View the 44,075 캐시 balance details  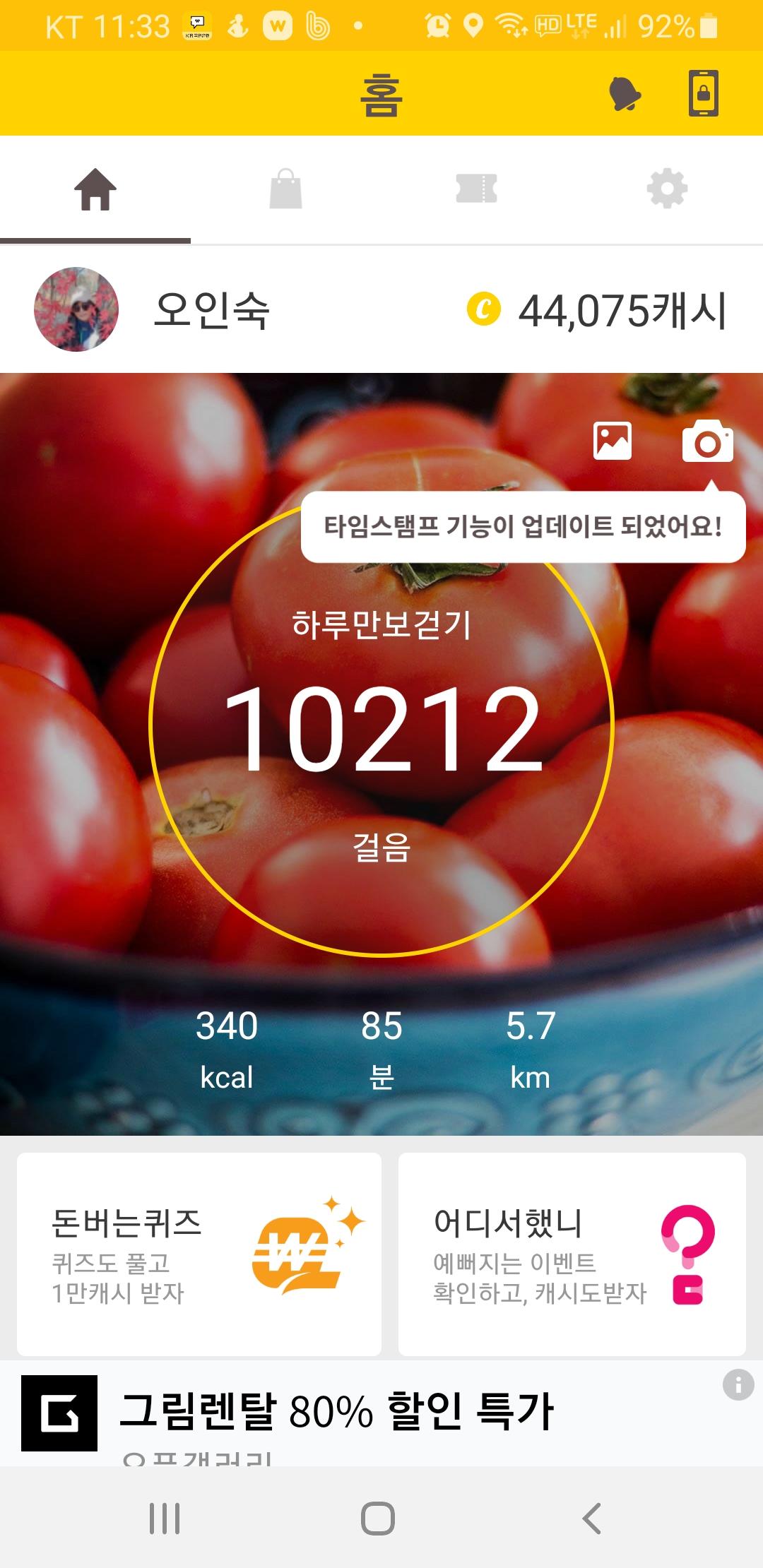(598, 311)
